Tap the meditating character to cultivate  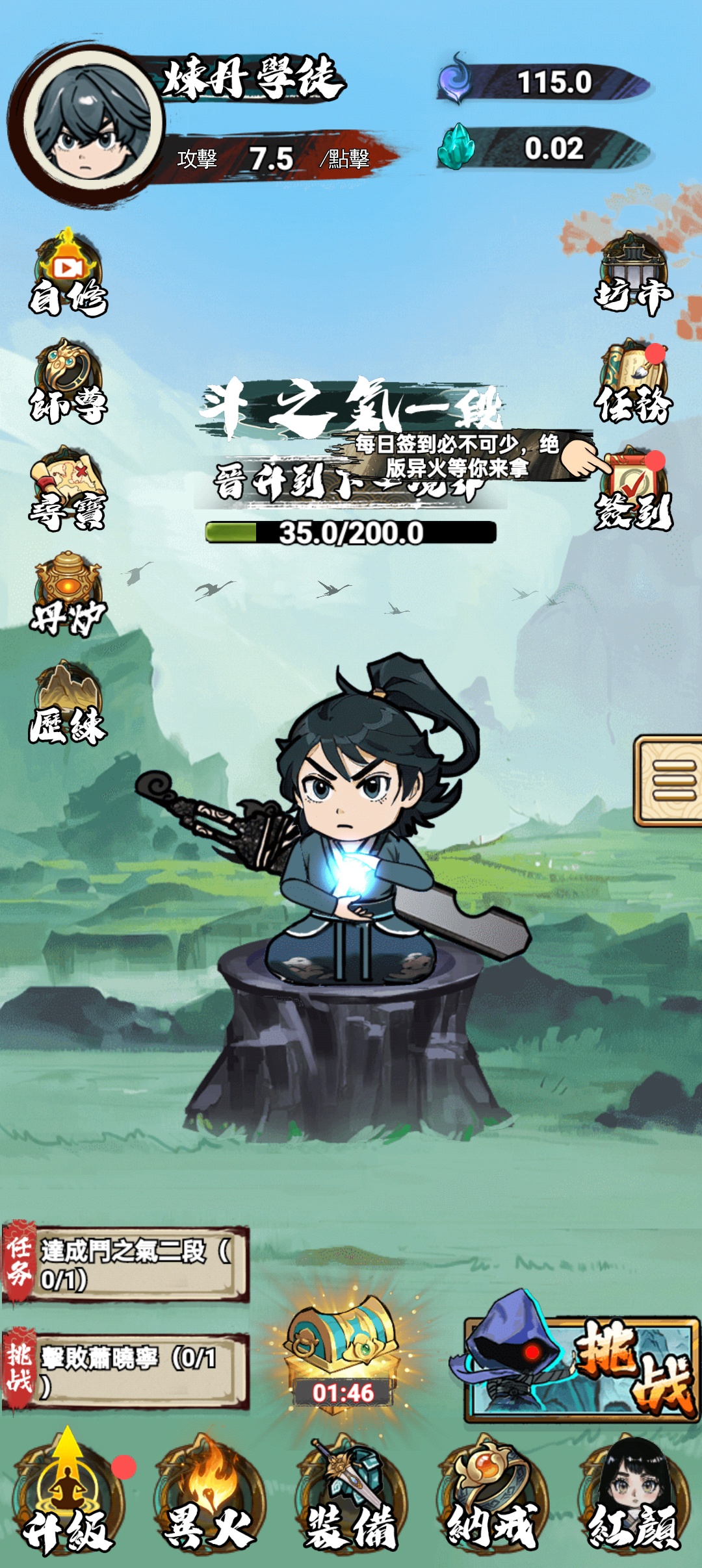[351, 844]
